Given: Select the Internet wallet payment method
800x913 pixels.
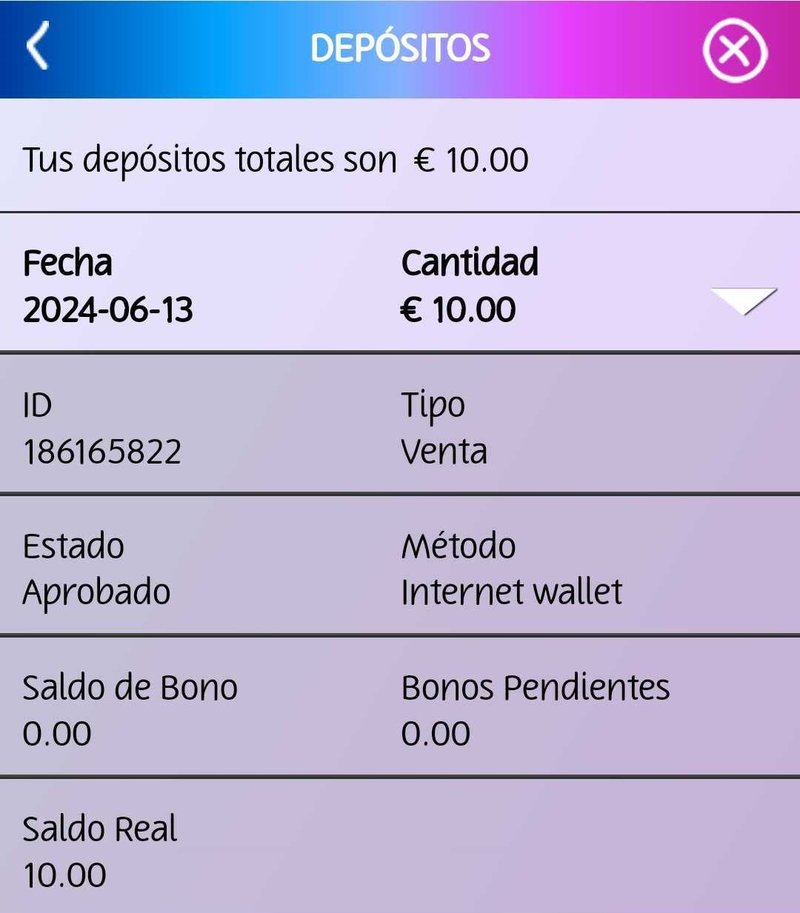Looking at the screenshot, I should pos(511,591).
